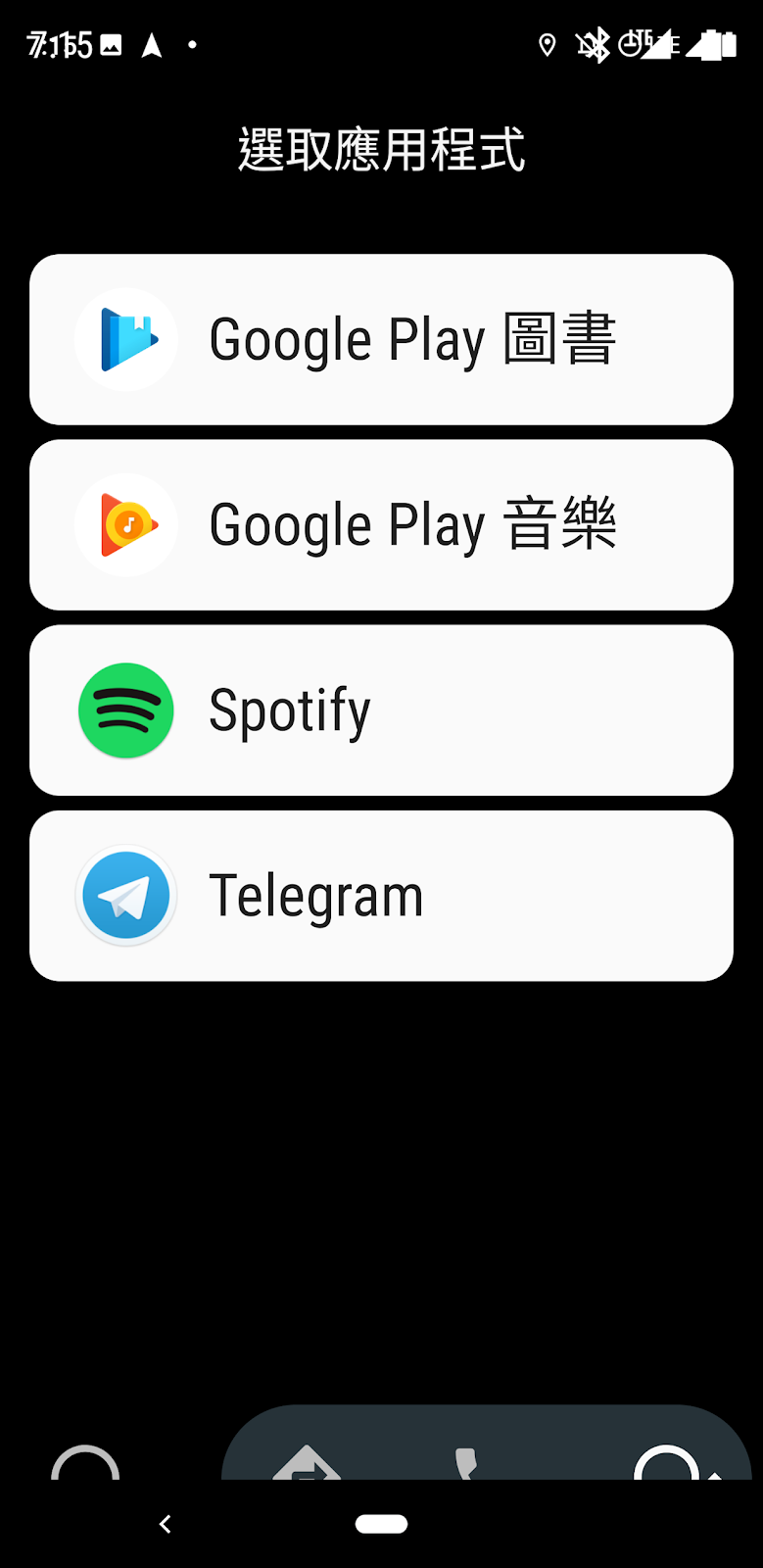Select Google Play 圖書 from the list
The image size is (763, 1568).
[x=381, y=339]
